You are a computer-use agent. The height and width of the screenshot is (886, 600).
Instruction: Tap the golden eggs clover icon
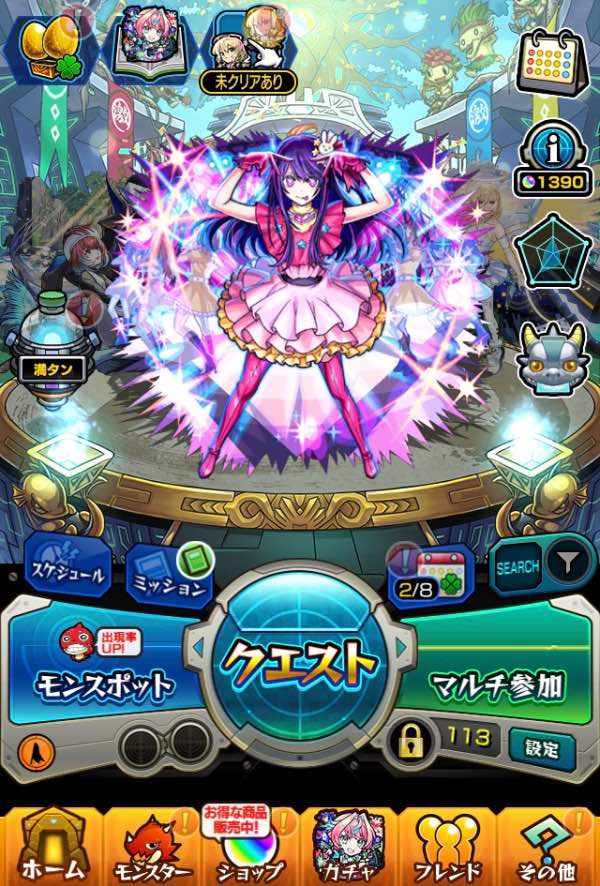[50, 50]
